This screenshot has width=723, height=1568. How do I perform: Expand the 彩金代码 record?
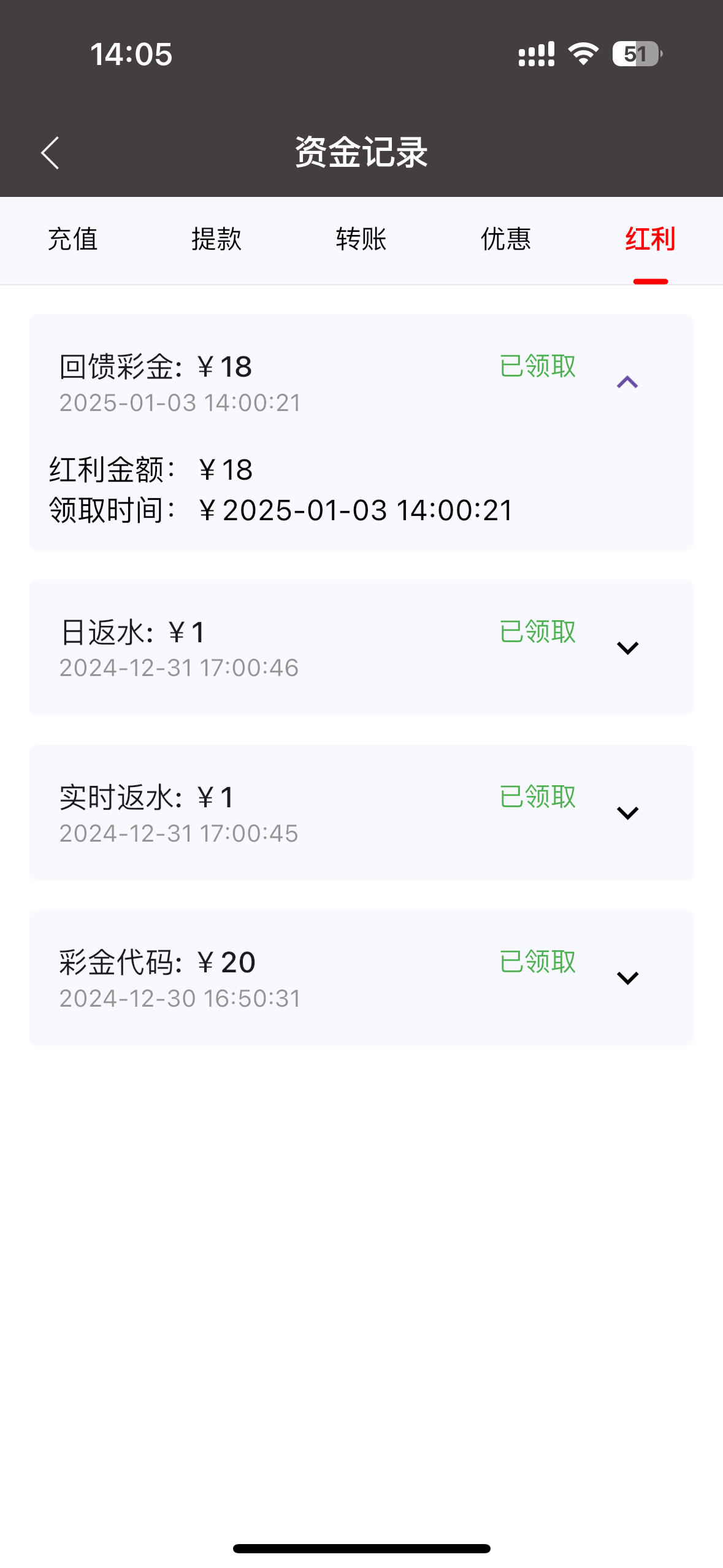pos(627,978)
